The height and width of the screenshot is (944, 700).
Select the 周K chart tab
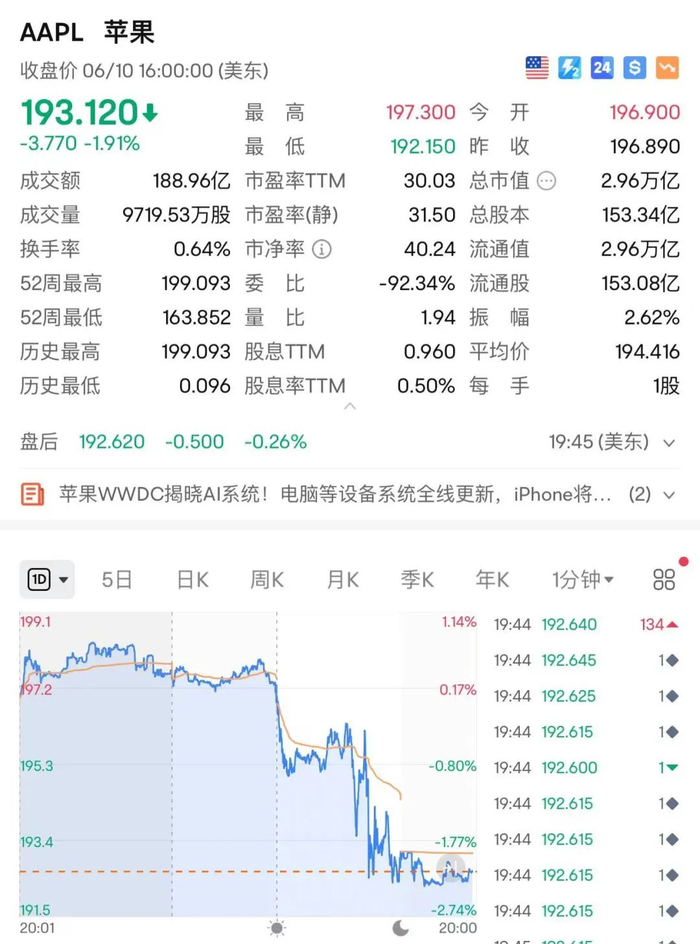pyautogui.click(x=267, y=579)
